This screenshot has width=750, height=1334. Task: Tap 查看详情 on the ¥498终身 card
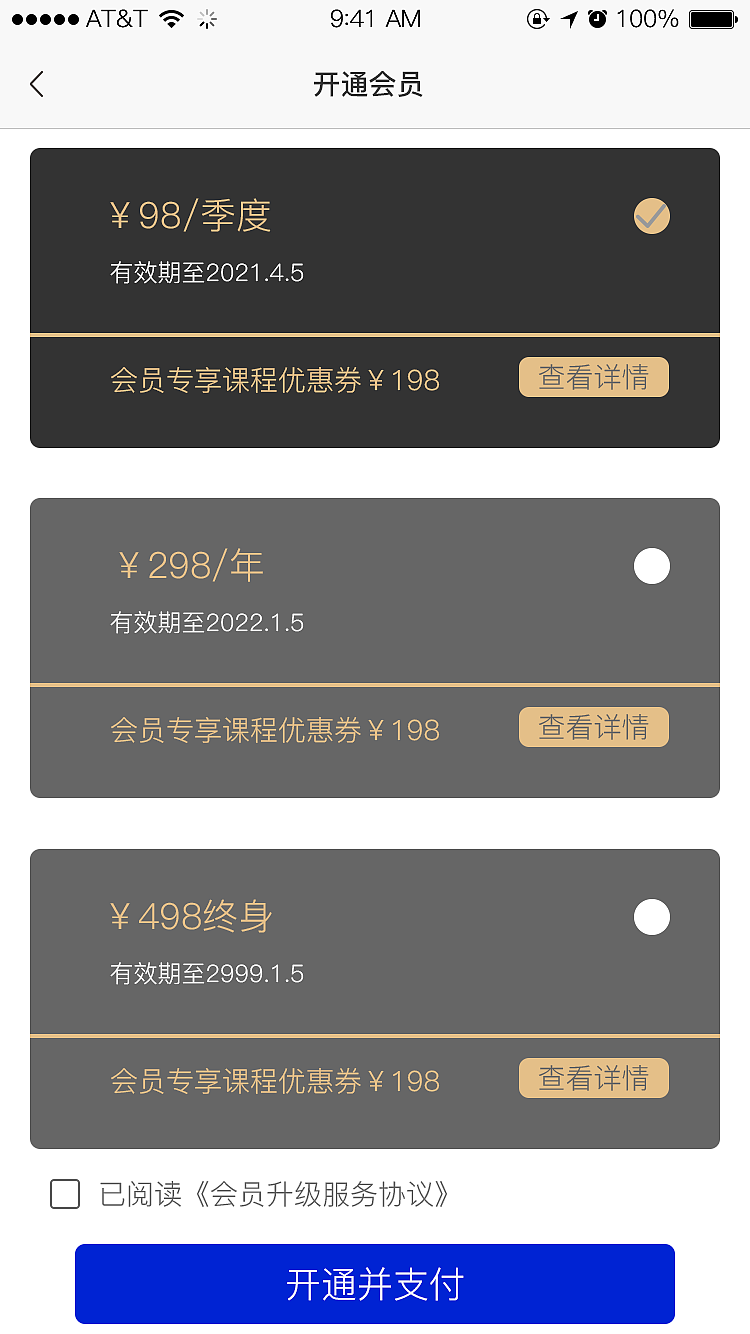click(x=593, y=1078)
